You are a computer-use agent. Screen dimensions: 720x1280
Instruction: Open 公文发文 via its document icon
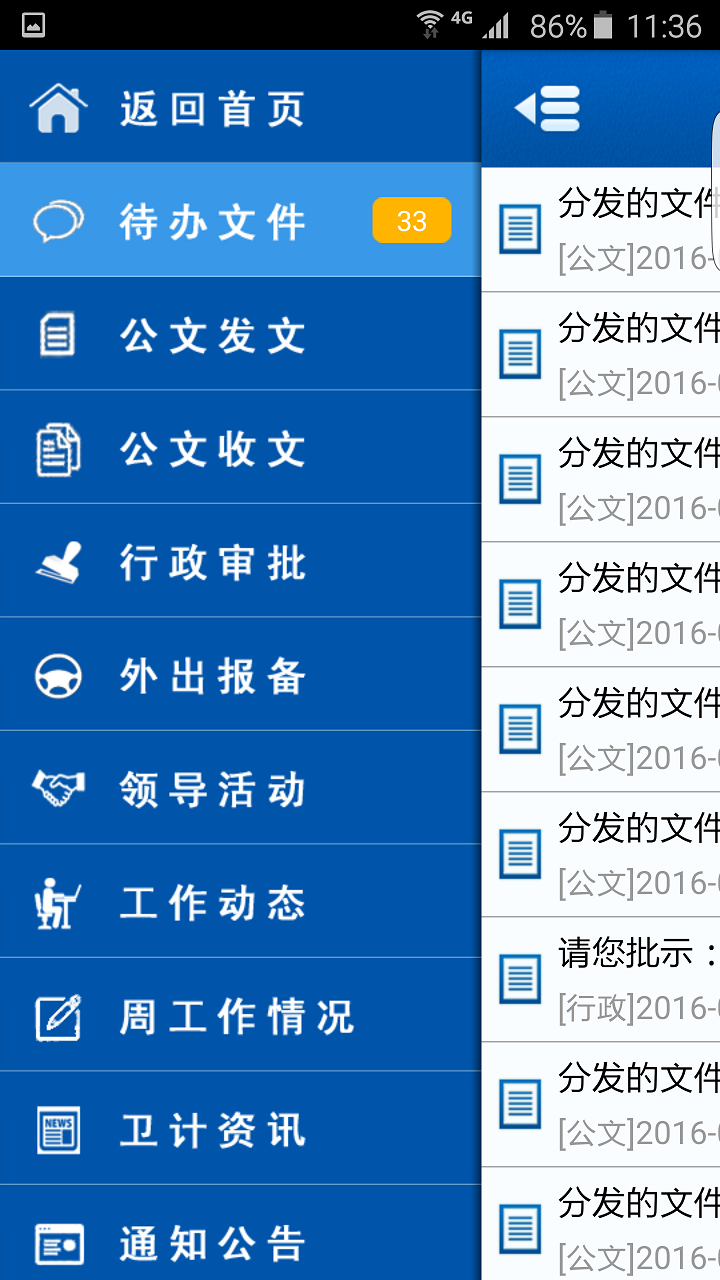click(x=57, y=333)
